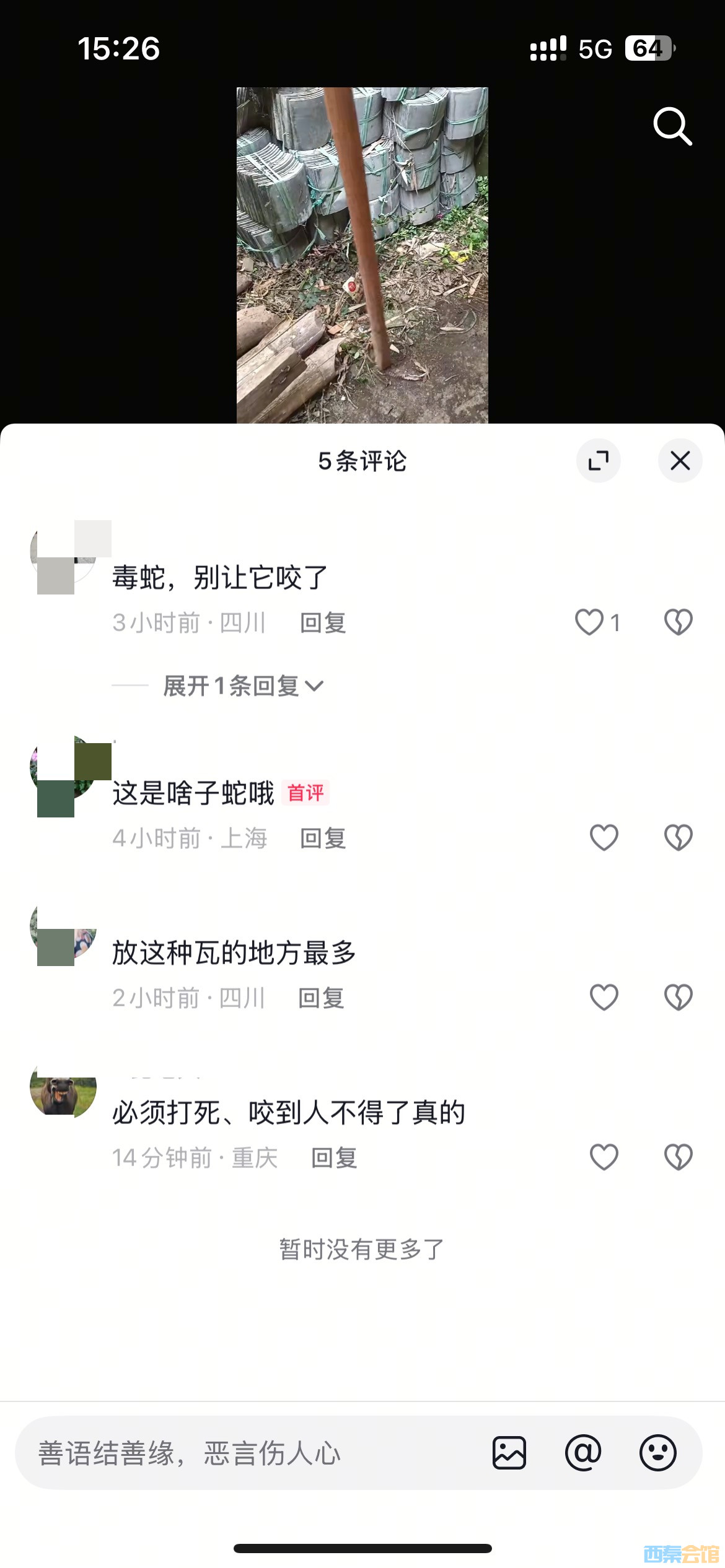Open the search magnifier icon
The height and width of the screenshot is (1568, 725).
[672, 126]
